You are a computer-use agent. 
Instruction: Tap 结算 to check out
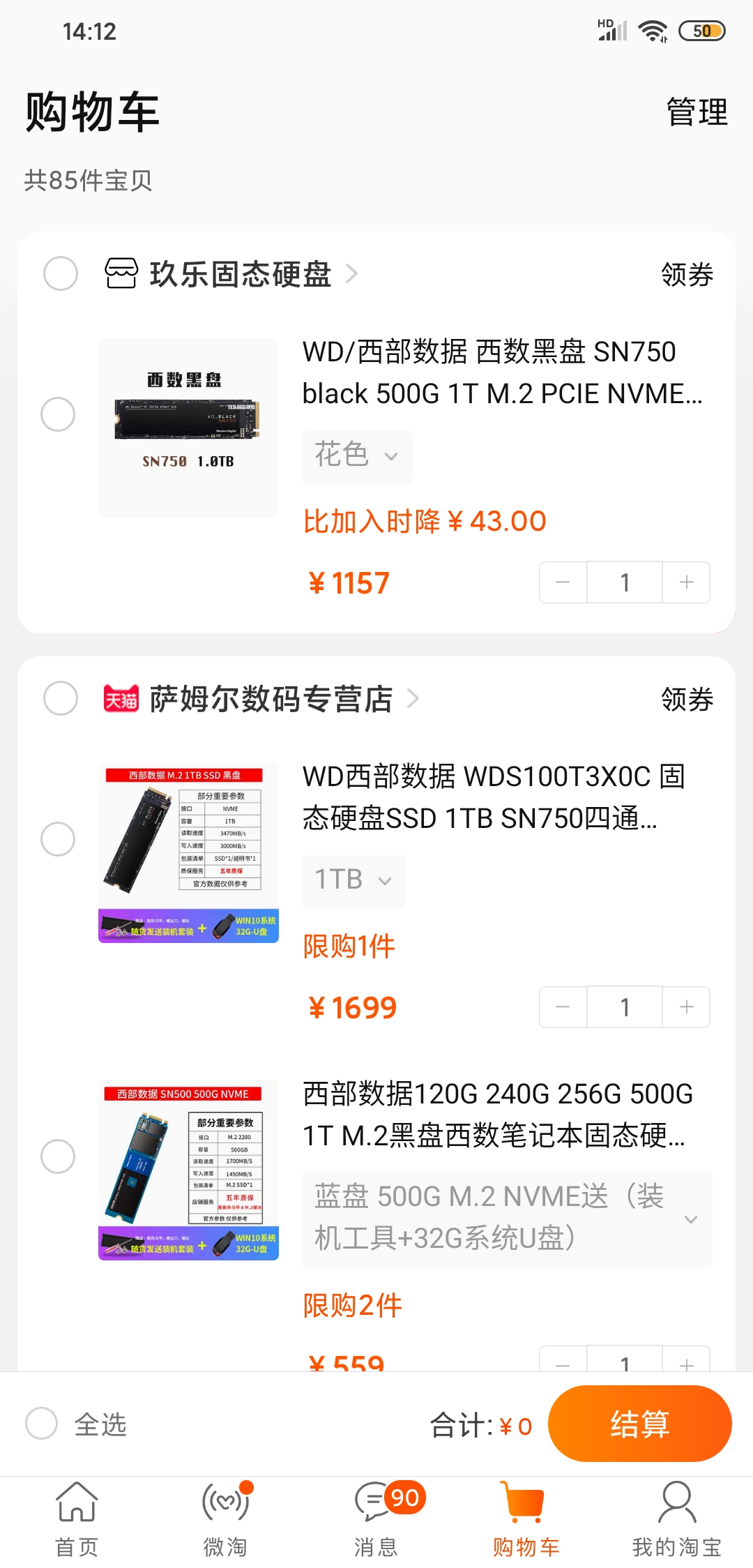click(639, 1424)
